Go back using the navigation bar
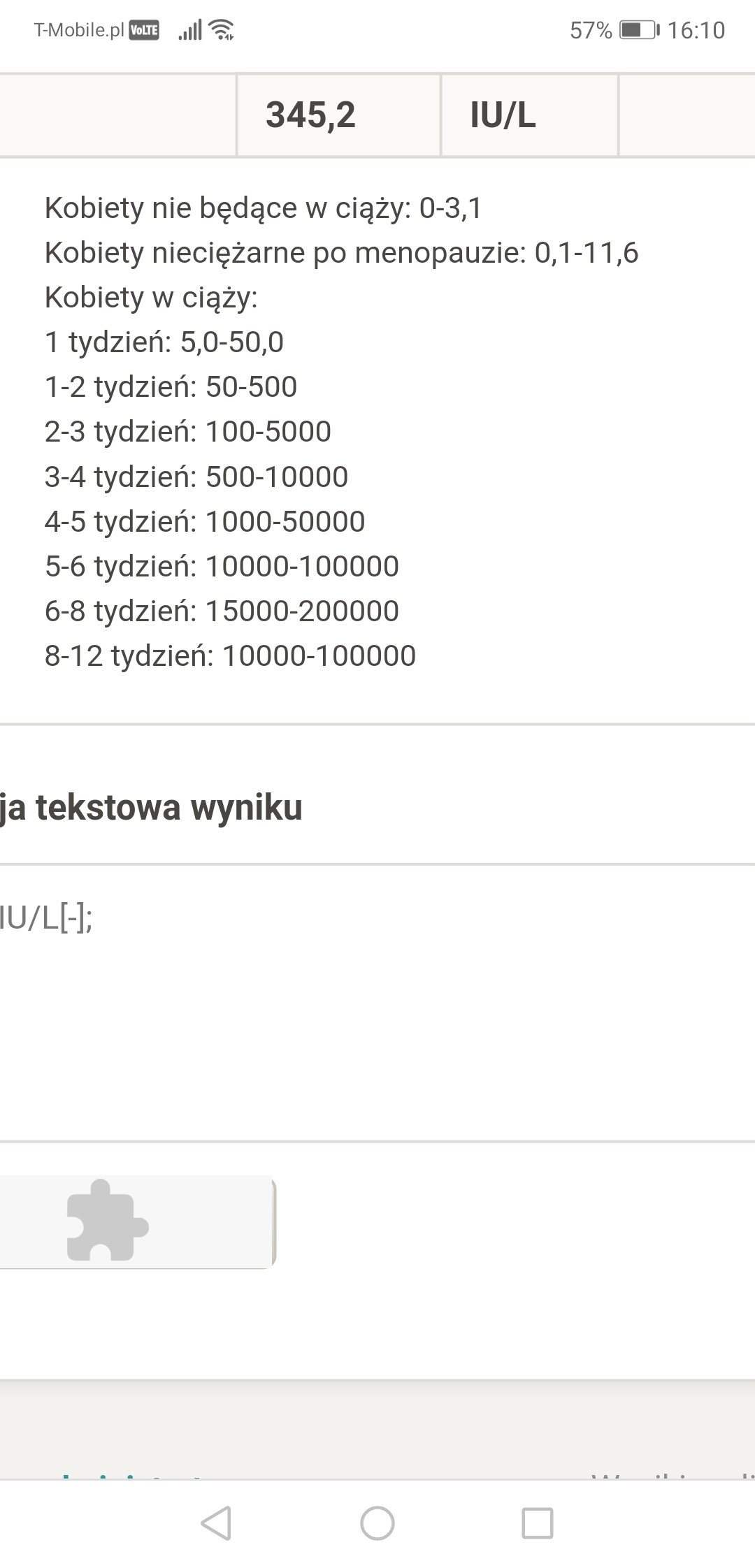The image size is (755, 1568). click(216, 1523)
